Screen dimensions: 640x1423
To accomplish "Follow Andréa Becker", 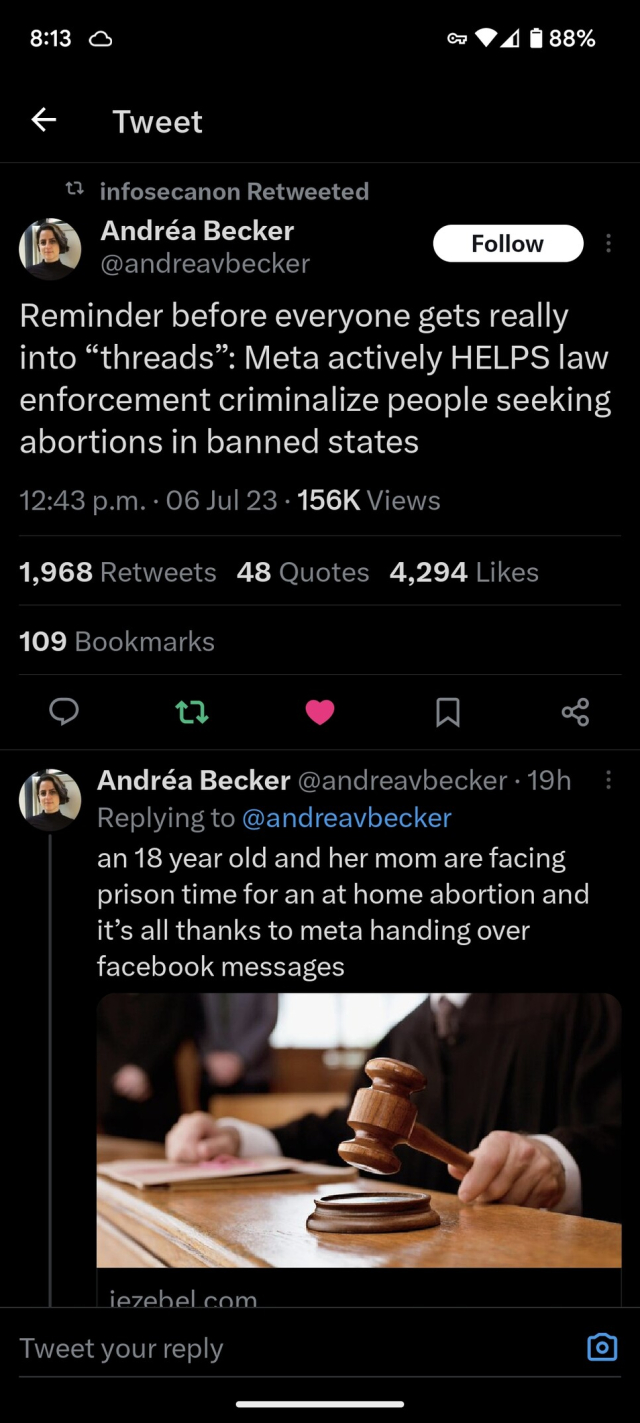I will click(507, 244).
